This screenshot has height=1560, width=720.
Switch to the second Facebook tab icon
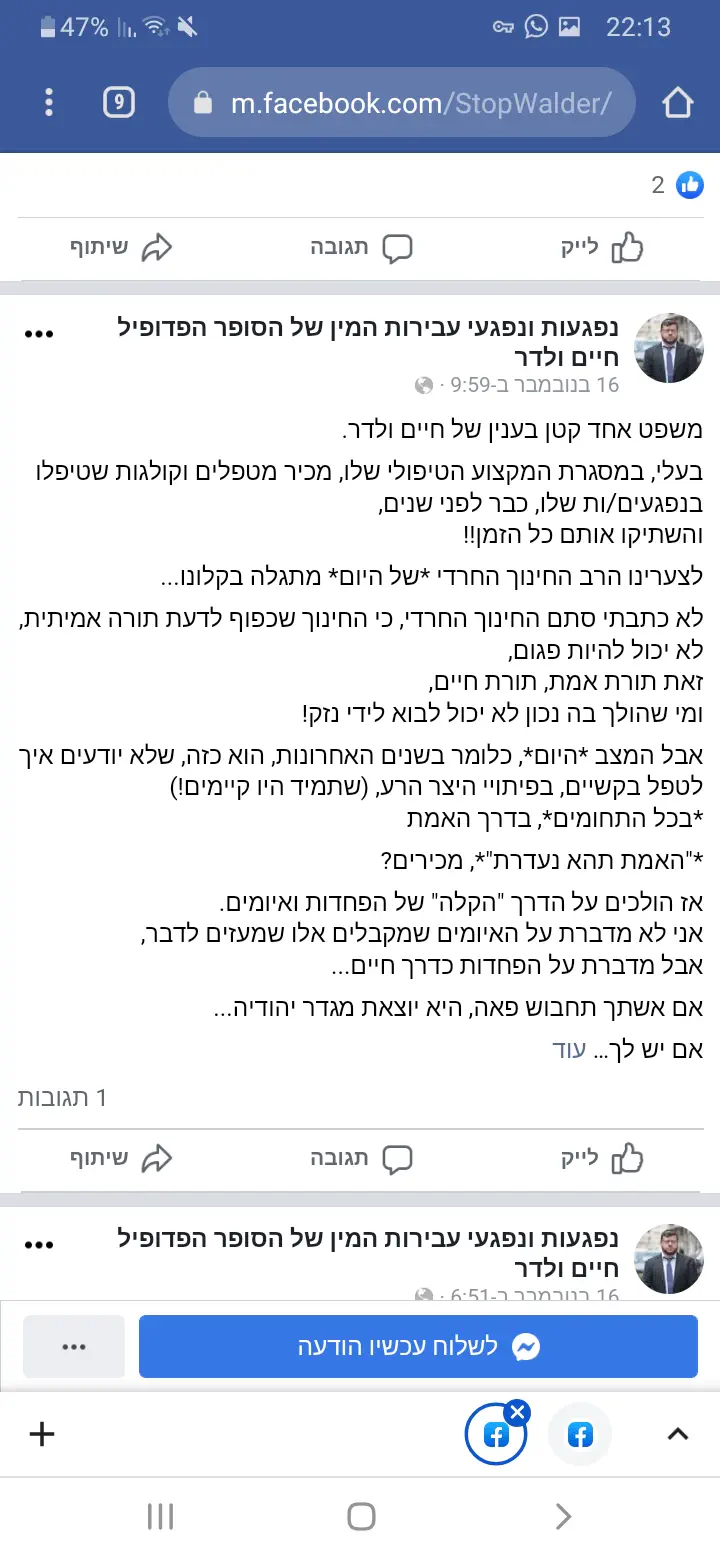pos(580,1436)
